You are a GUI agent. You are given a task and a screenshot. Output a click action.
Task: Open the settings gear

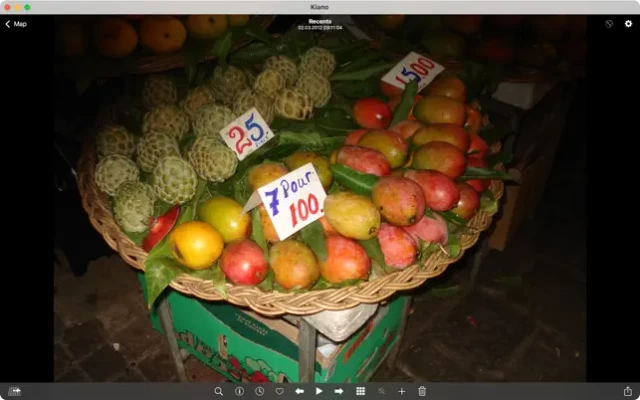[628, 24]
